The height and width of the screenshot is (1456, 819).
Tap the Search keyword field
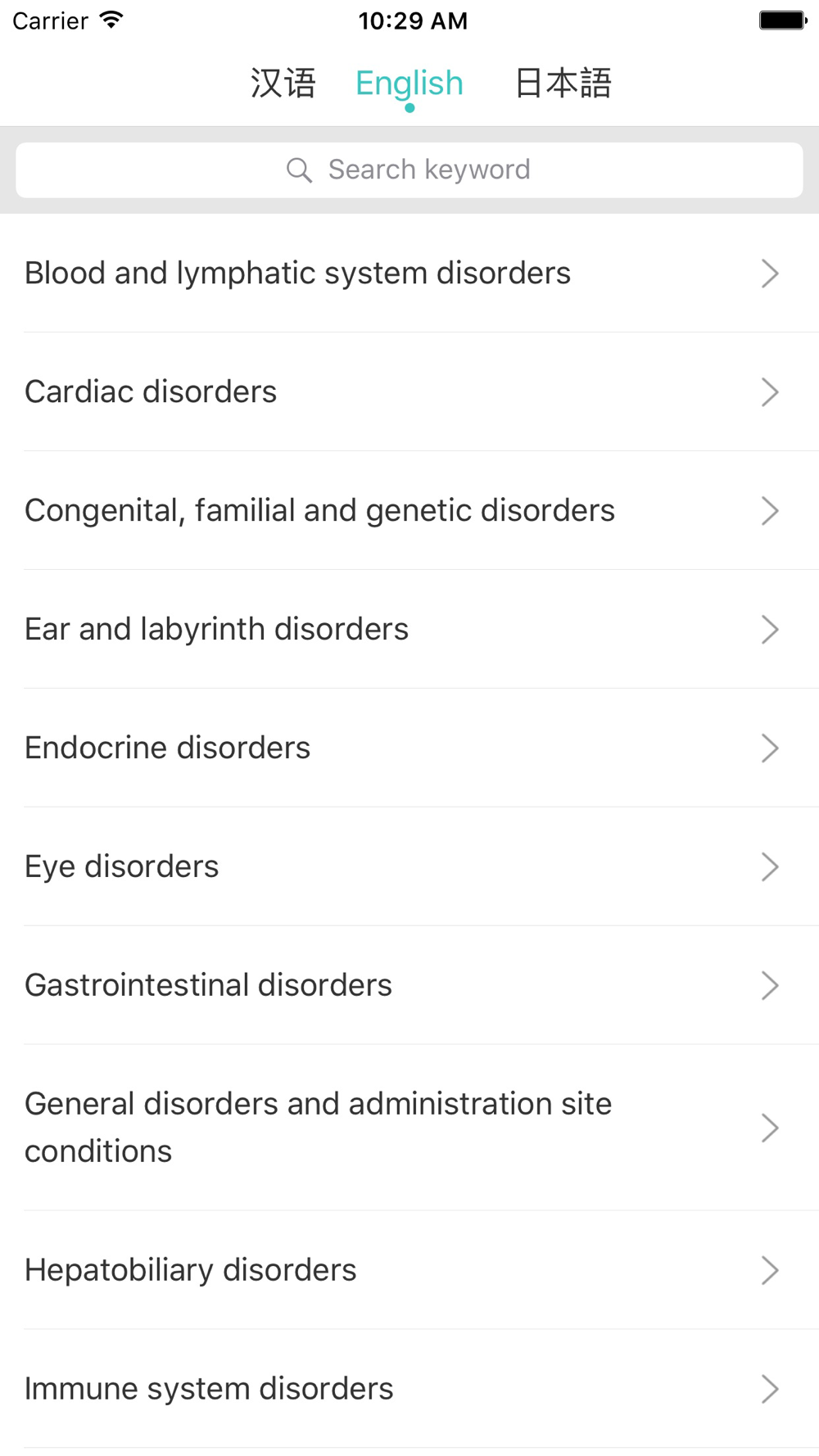[x=409, y=170]
